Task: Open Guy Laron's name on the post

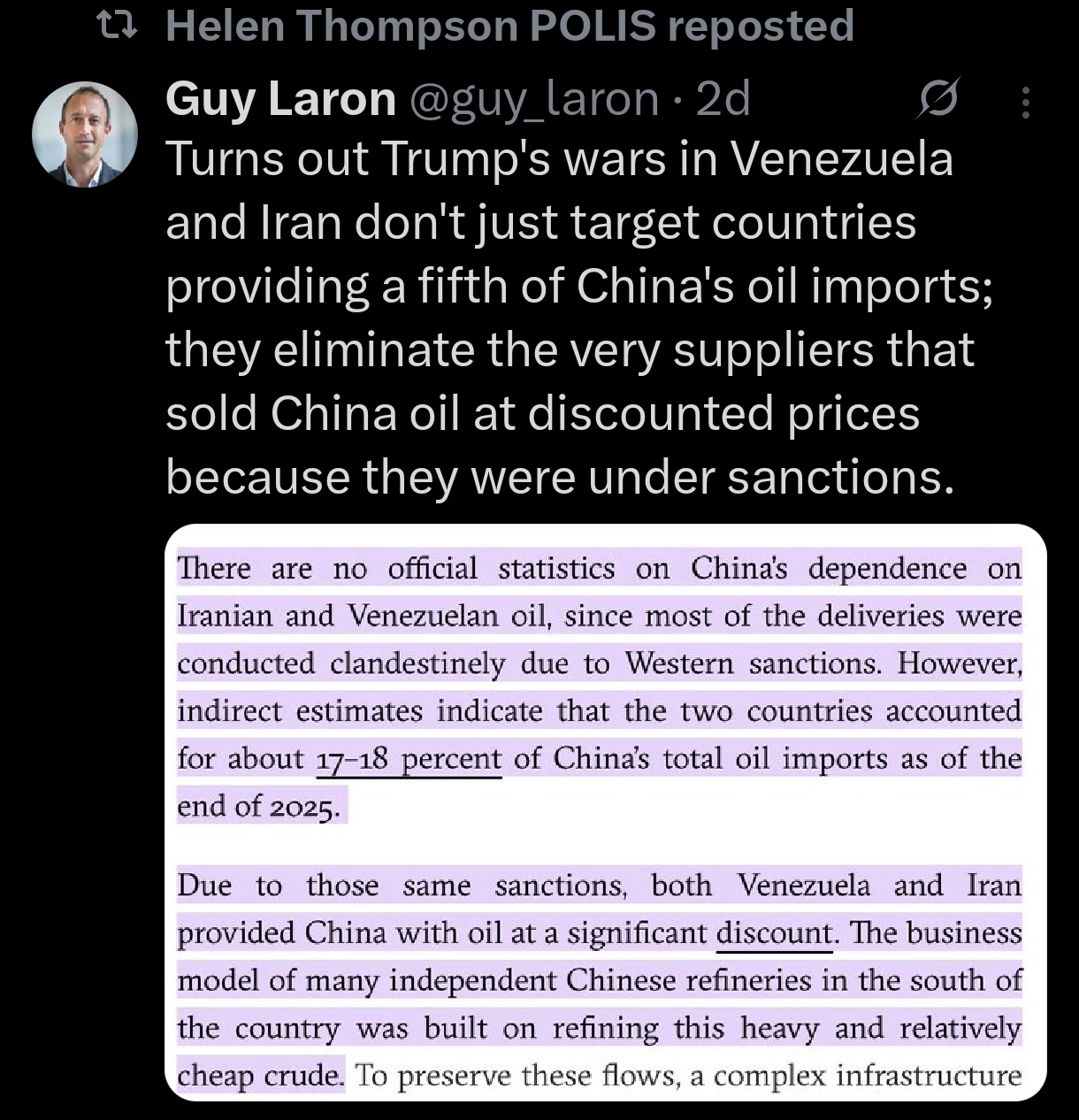Action: (280, 98)
